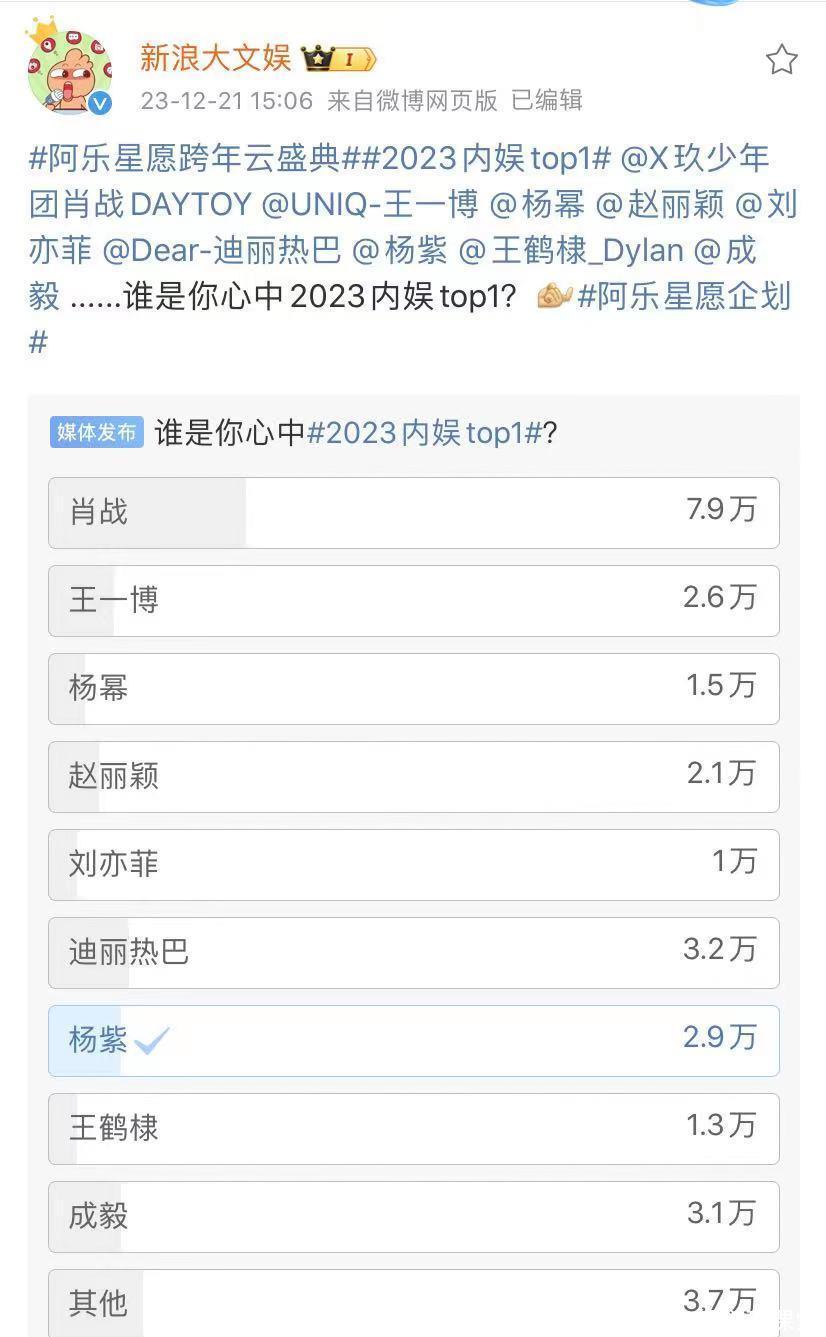Choose 其他 poll option

pos(413,1302)
